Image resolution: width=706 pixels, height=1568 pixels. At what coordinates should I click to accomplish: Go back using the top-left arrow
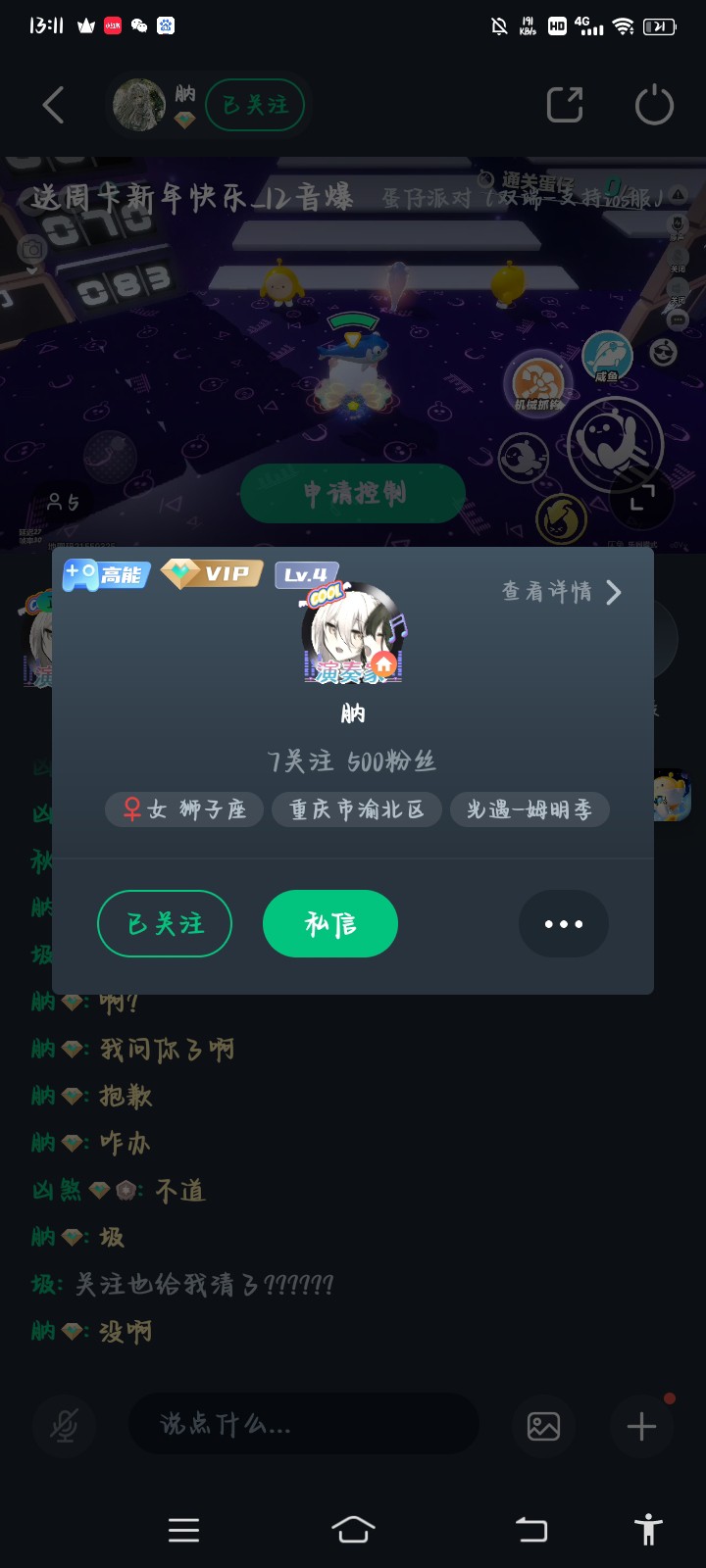pyautogui.click(x=54, y=105)
